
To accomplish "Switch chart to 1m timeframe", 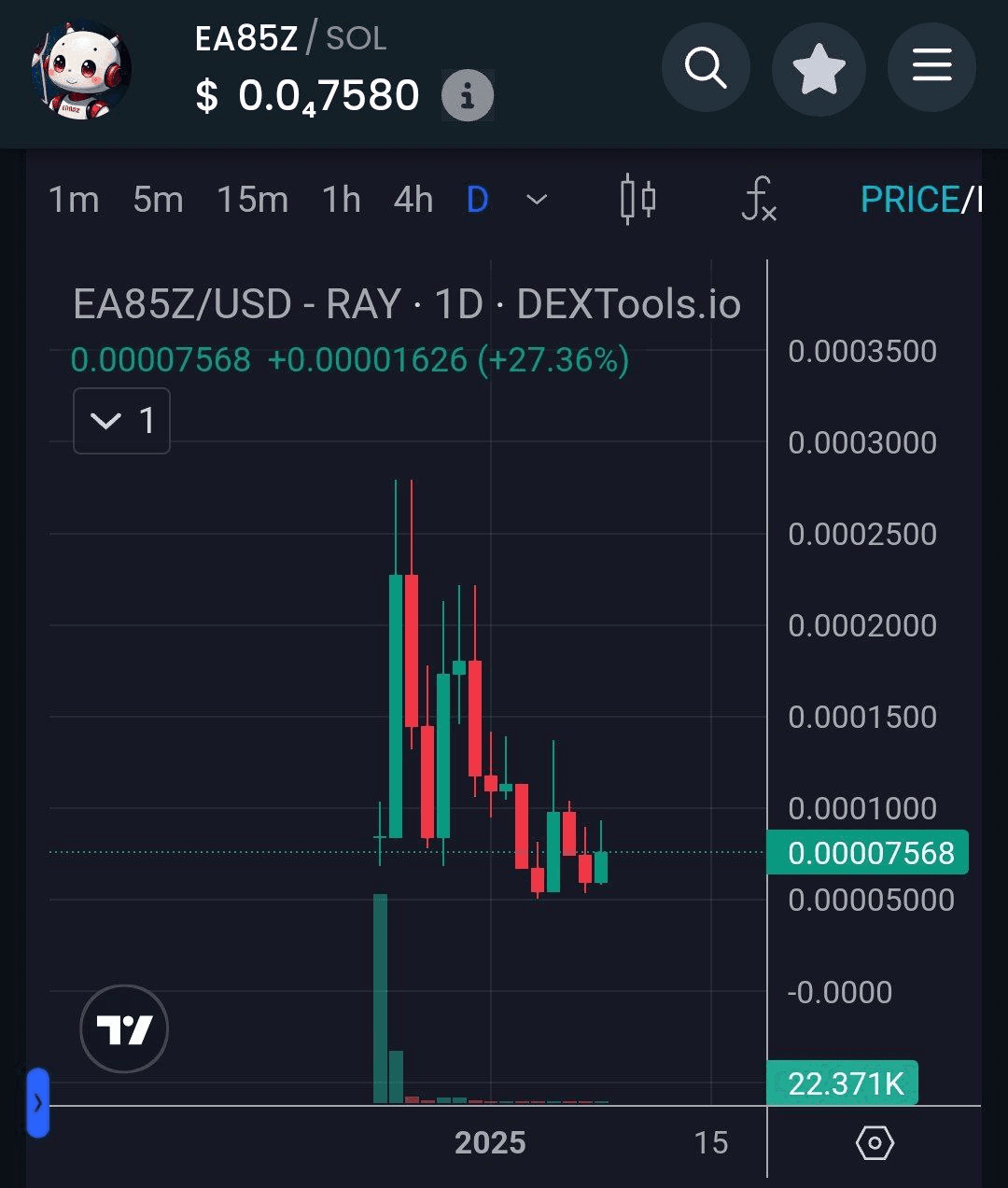I will pyautogui.click(x=74, y=200).
